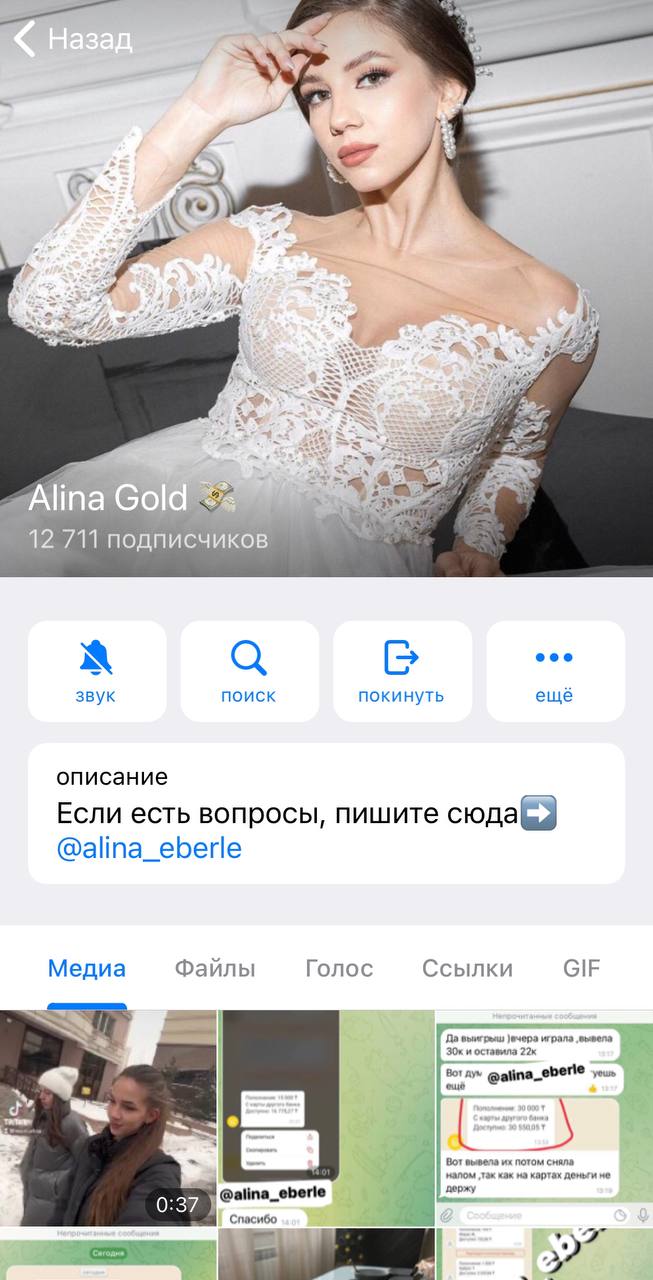Mute channel with the звук button
This screenshot has height=1280, width=653.
[x=97, y=671]
